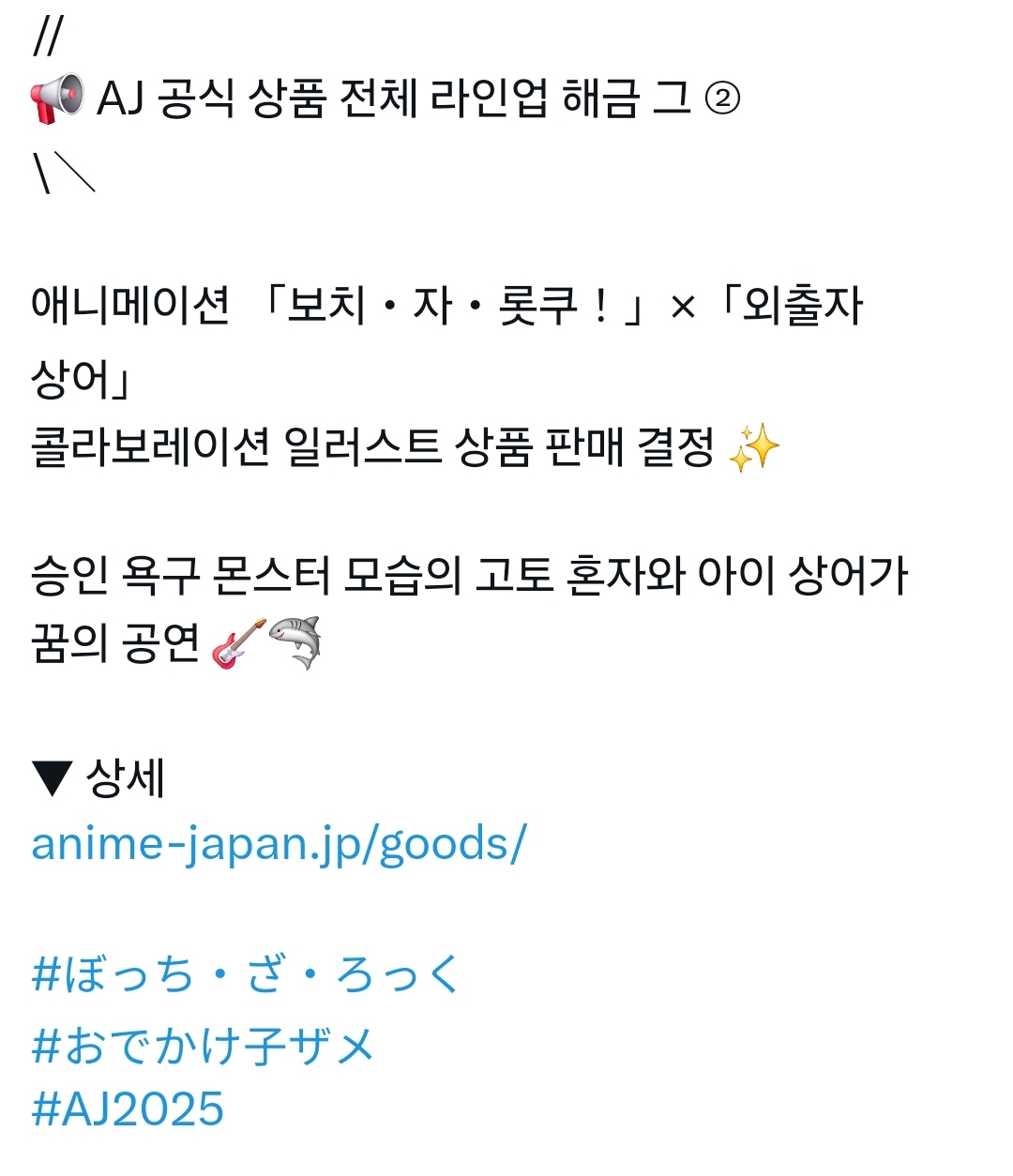The height and width of the screenshot is (1176, 1013).
Task: Open the anime-japan.jp/goods/ link
Action: point(279,844)
